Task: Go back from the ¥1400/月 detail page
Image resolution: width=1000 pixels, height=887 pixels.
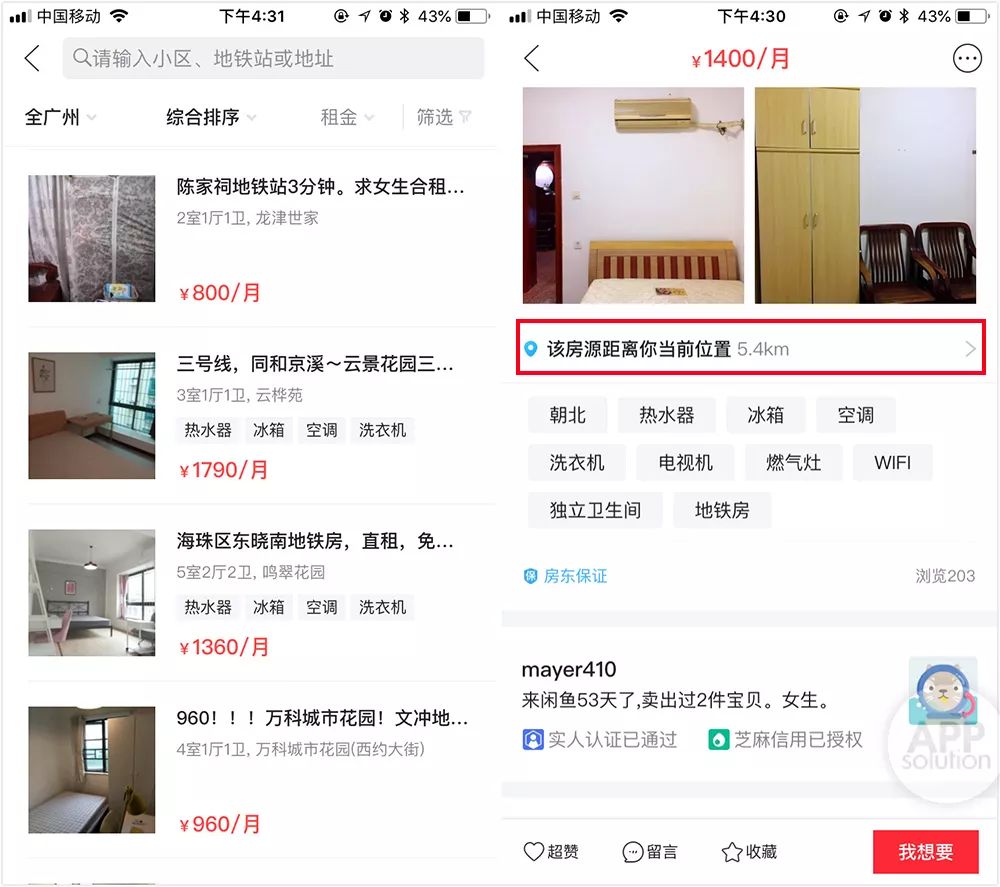Action: 532,59
